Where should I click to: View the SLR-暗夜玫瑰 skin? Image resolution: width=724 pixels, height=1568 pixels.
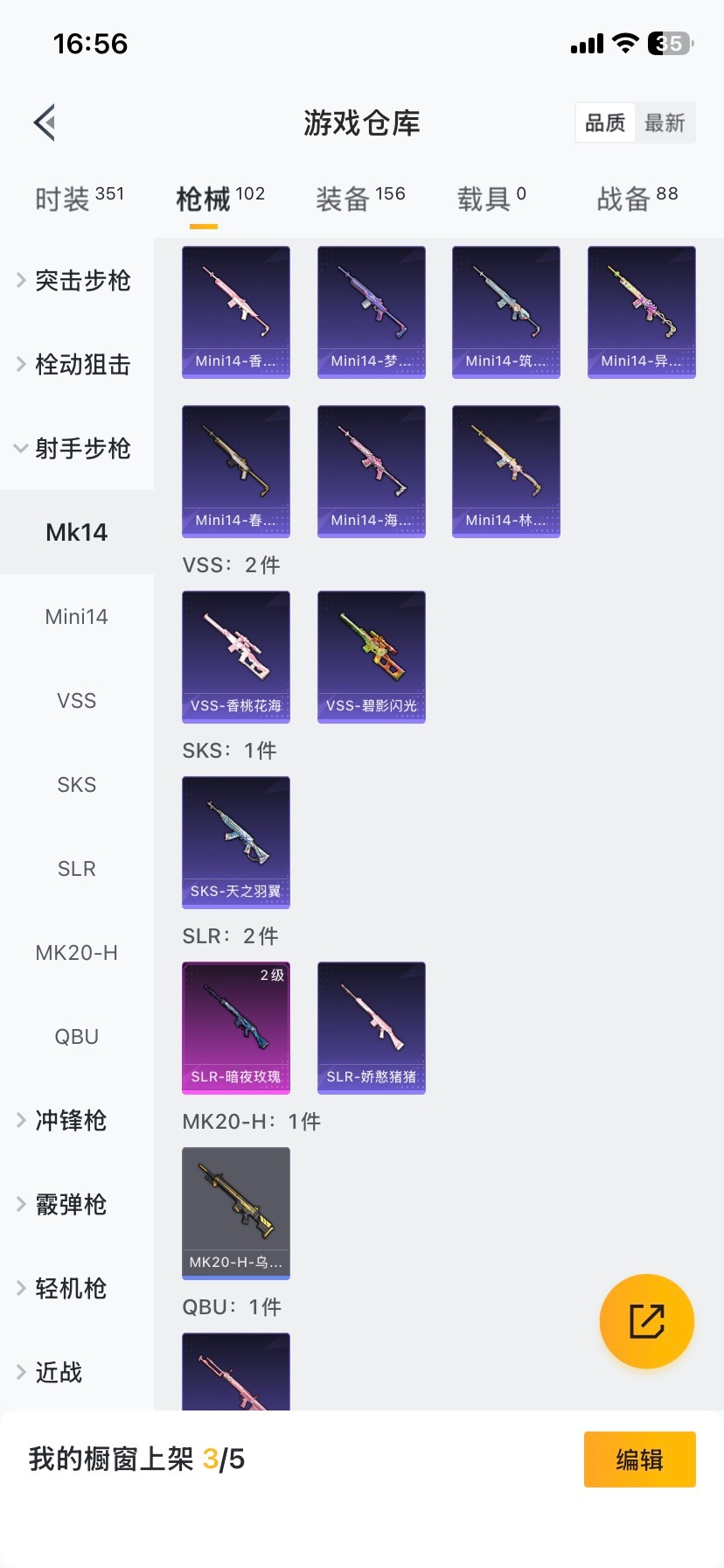(236, 1027)
